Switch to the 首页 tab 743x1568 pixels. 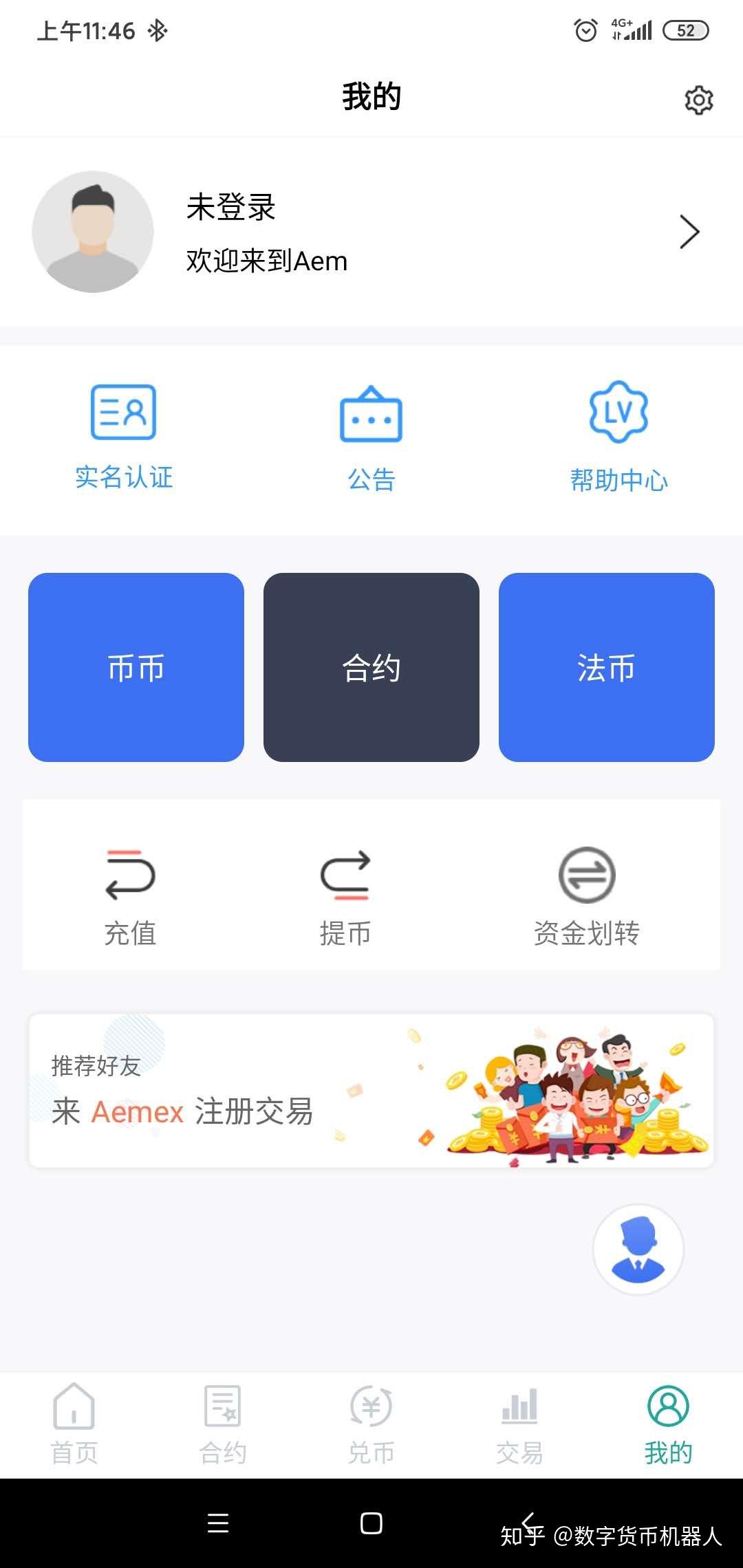74,1424
